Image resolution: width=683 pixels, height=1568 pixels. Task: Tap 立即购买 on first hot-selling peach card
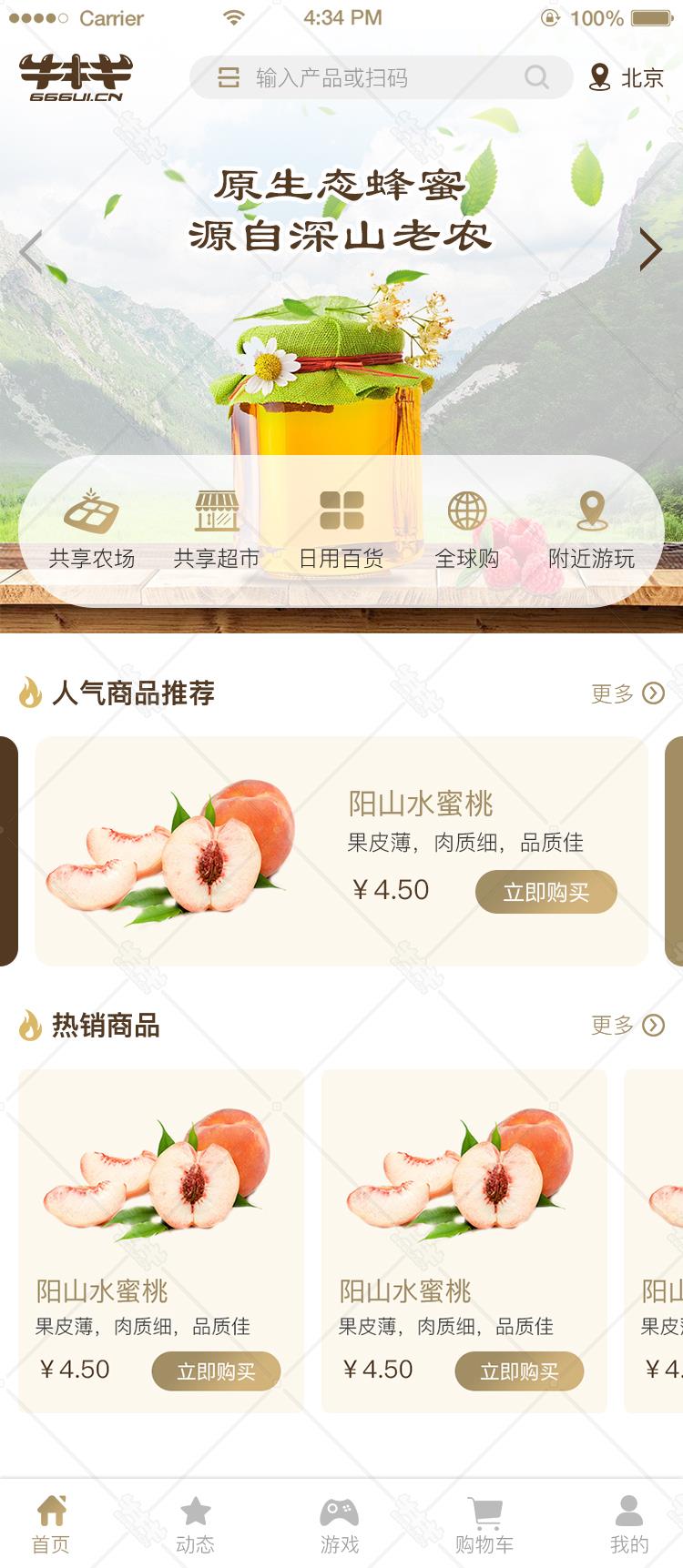(x=216, y=1371)
